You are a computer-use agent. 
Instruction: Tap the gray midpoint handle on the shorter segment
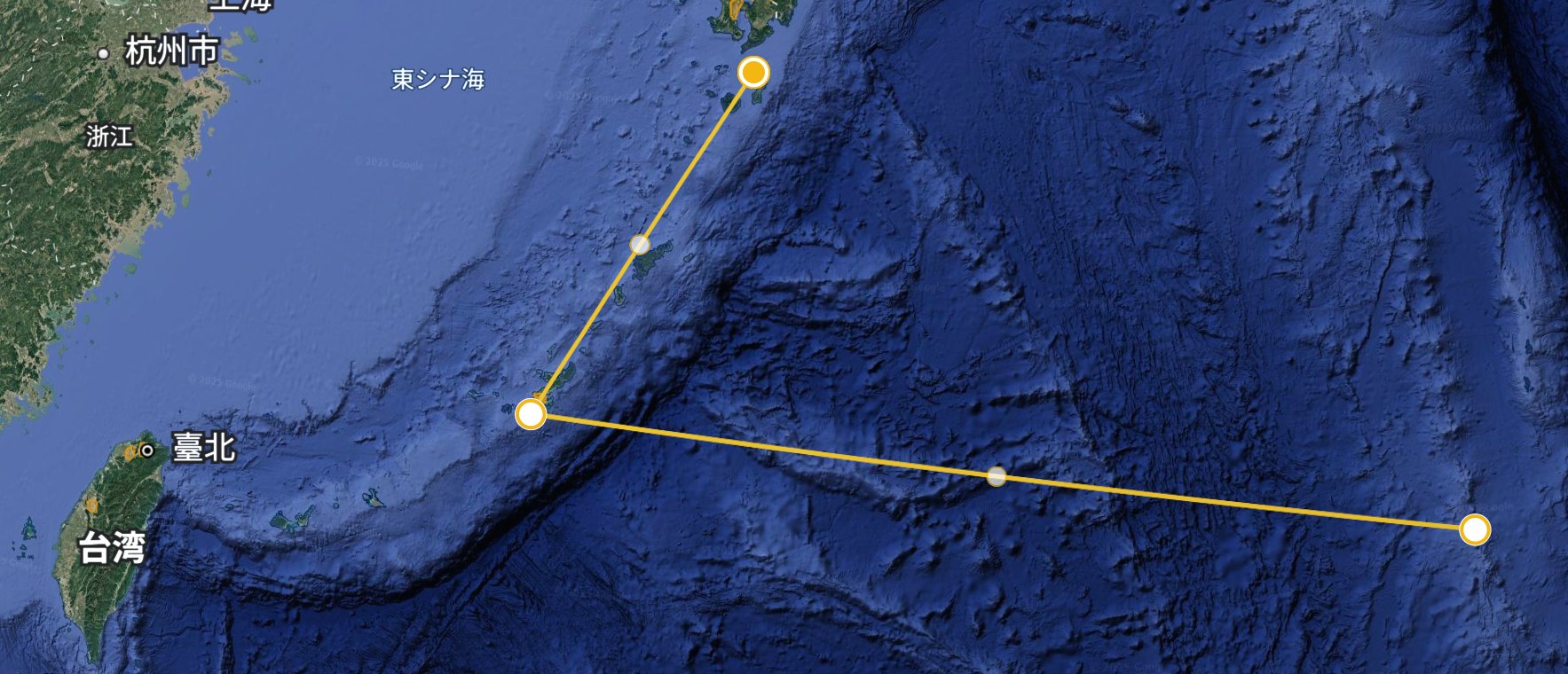640,245
